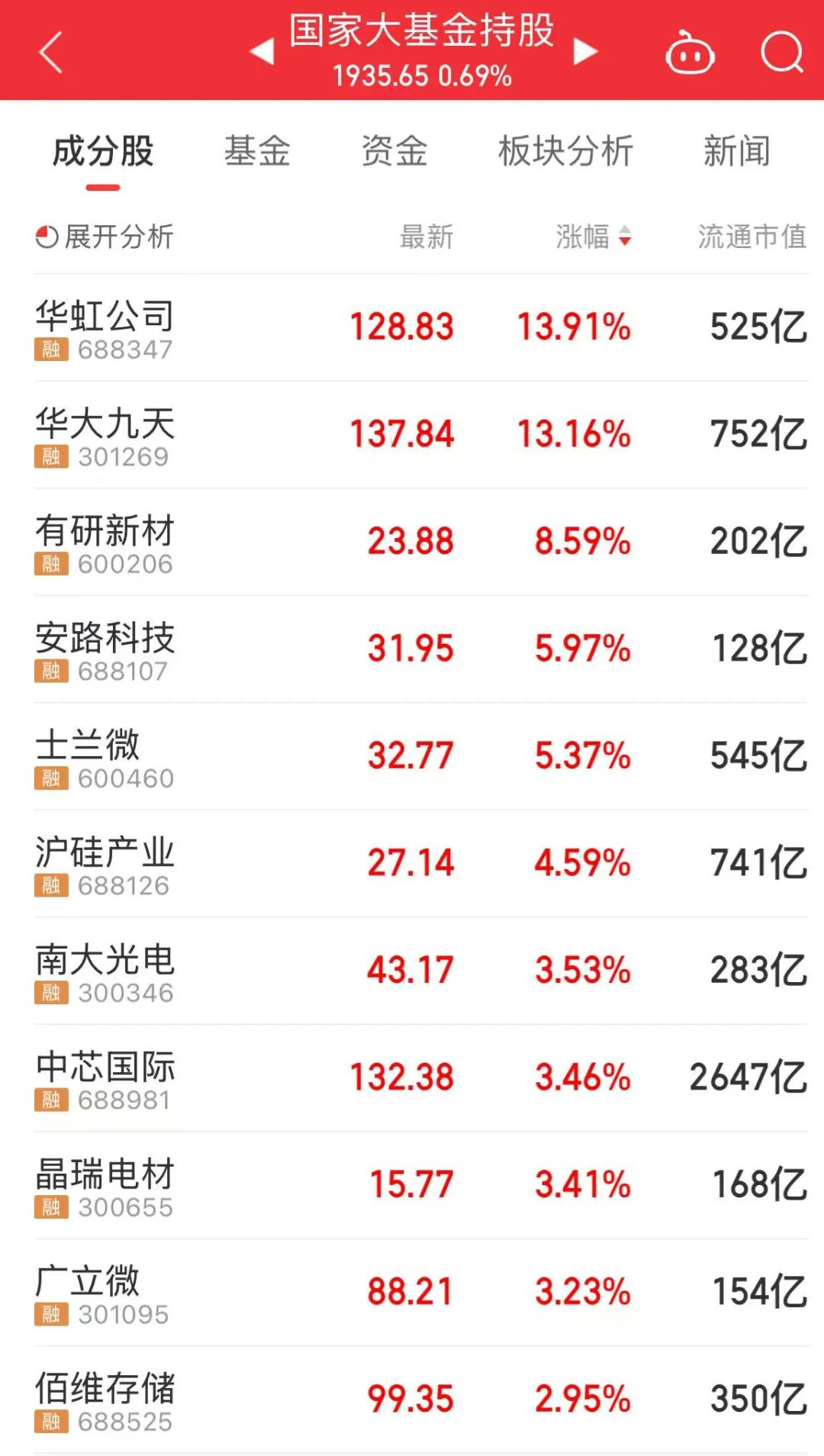Screen dimensions: 824x1456
Task: Sort the list by 流通市值
Action: 752,237
